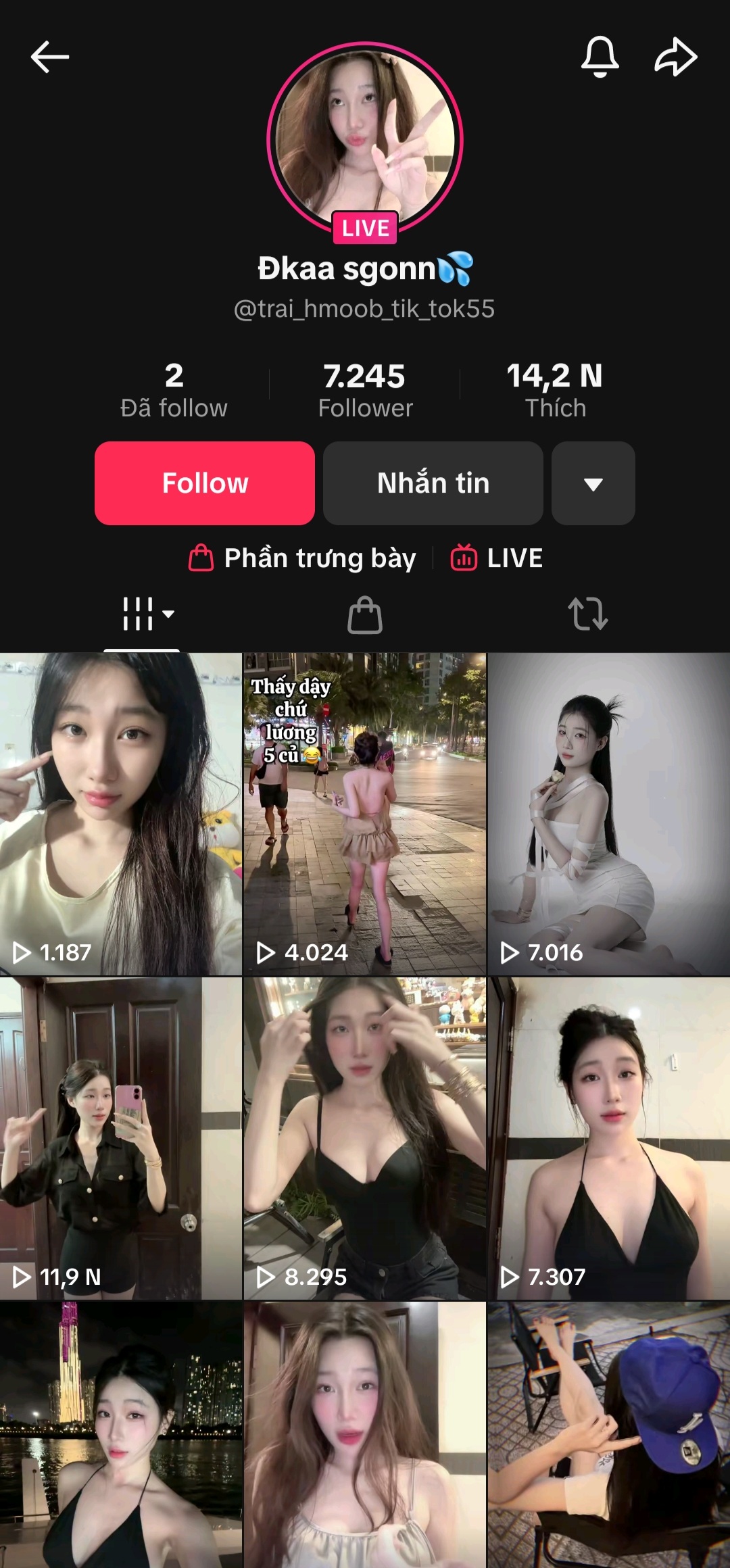The width and height of the screenshot is (730, 1568).
Task: Play the video with 11,9 N views
Action: [120, 1138]
